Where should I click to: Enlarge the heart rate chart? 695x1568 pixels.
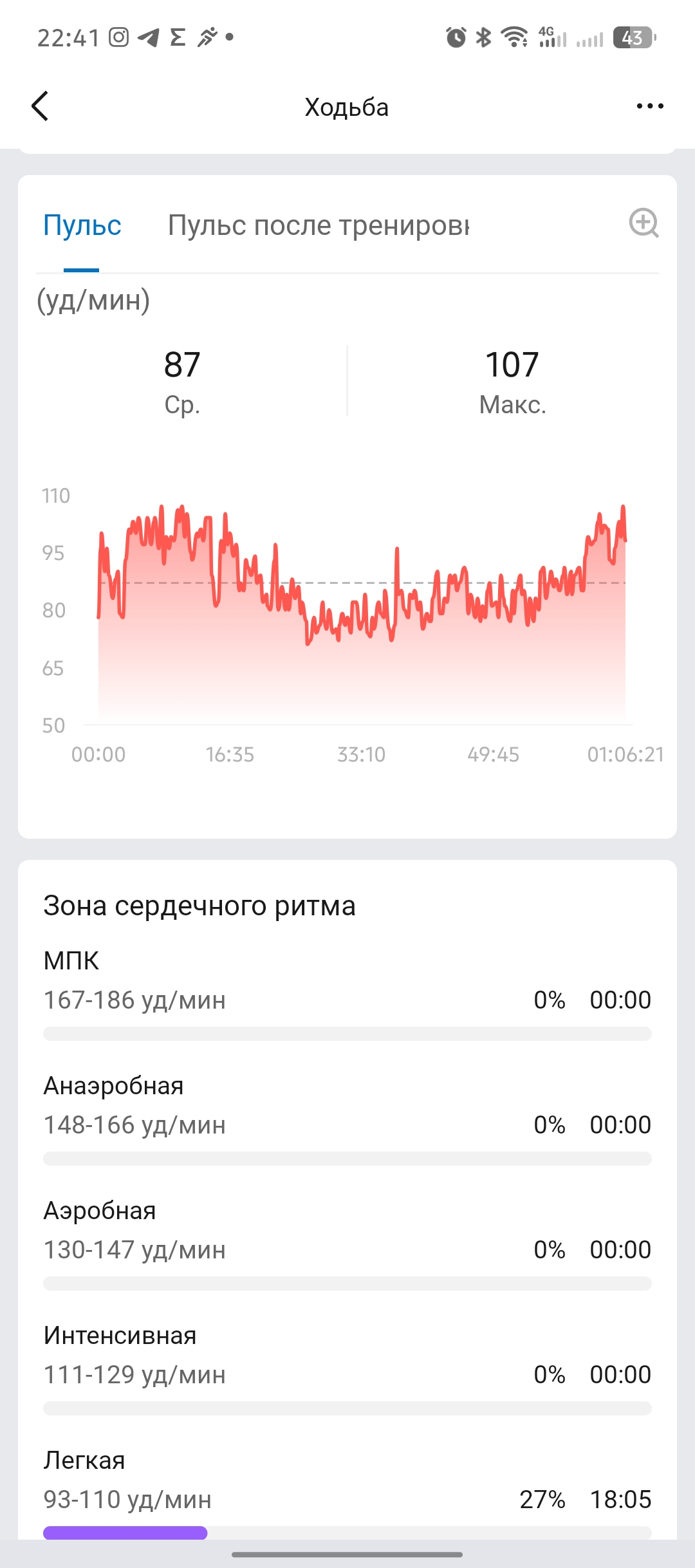tap(644, 223)
